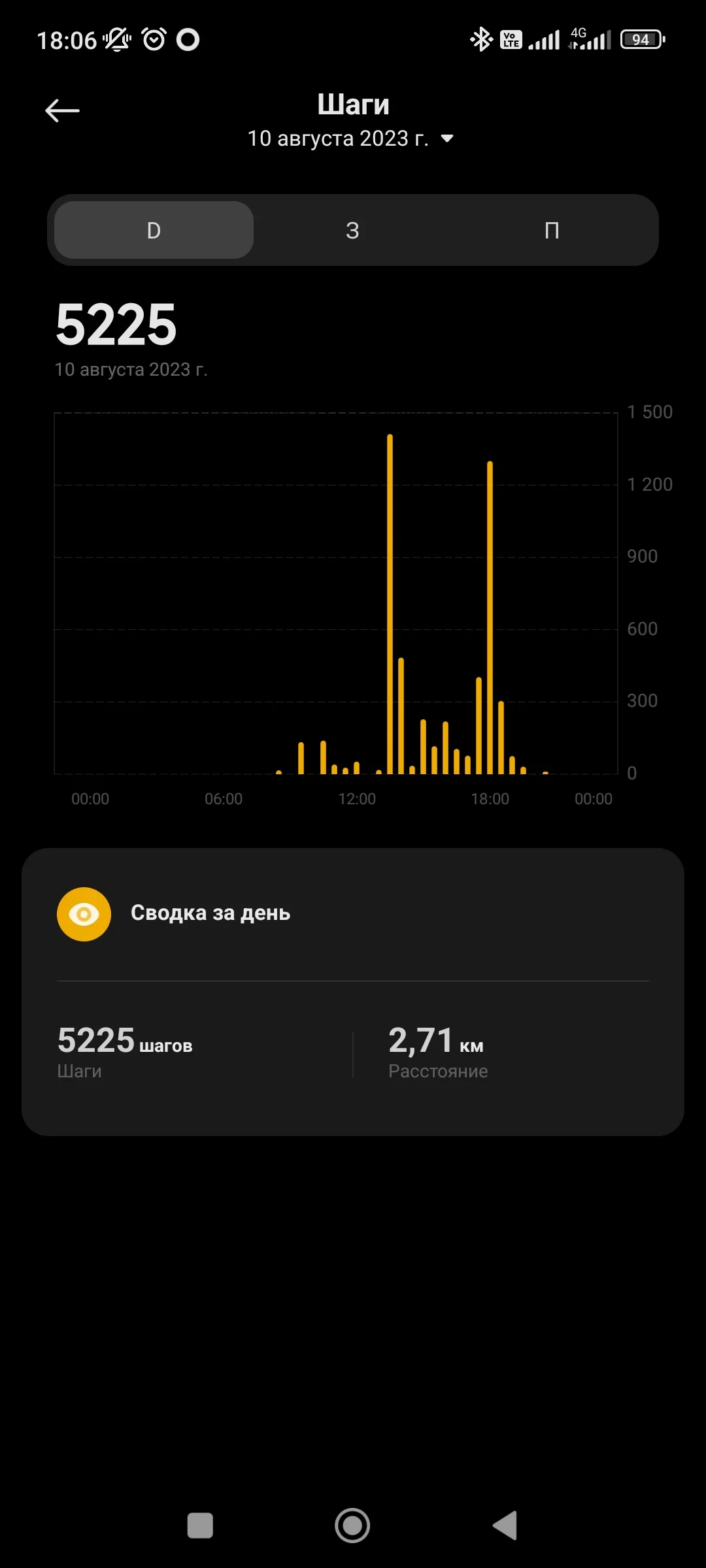Tap the VoLTE indicator in status bar
Image resolution: width=706 pixels, height=1568 pixels.
click(511, 39)
